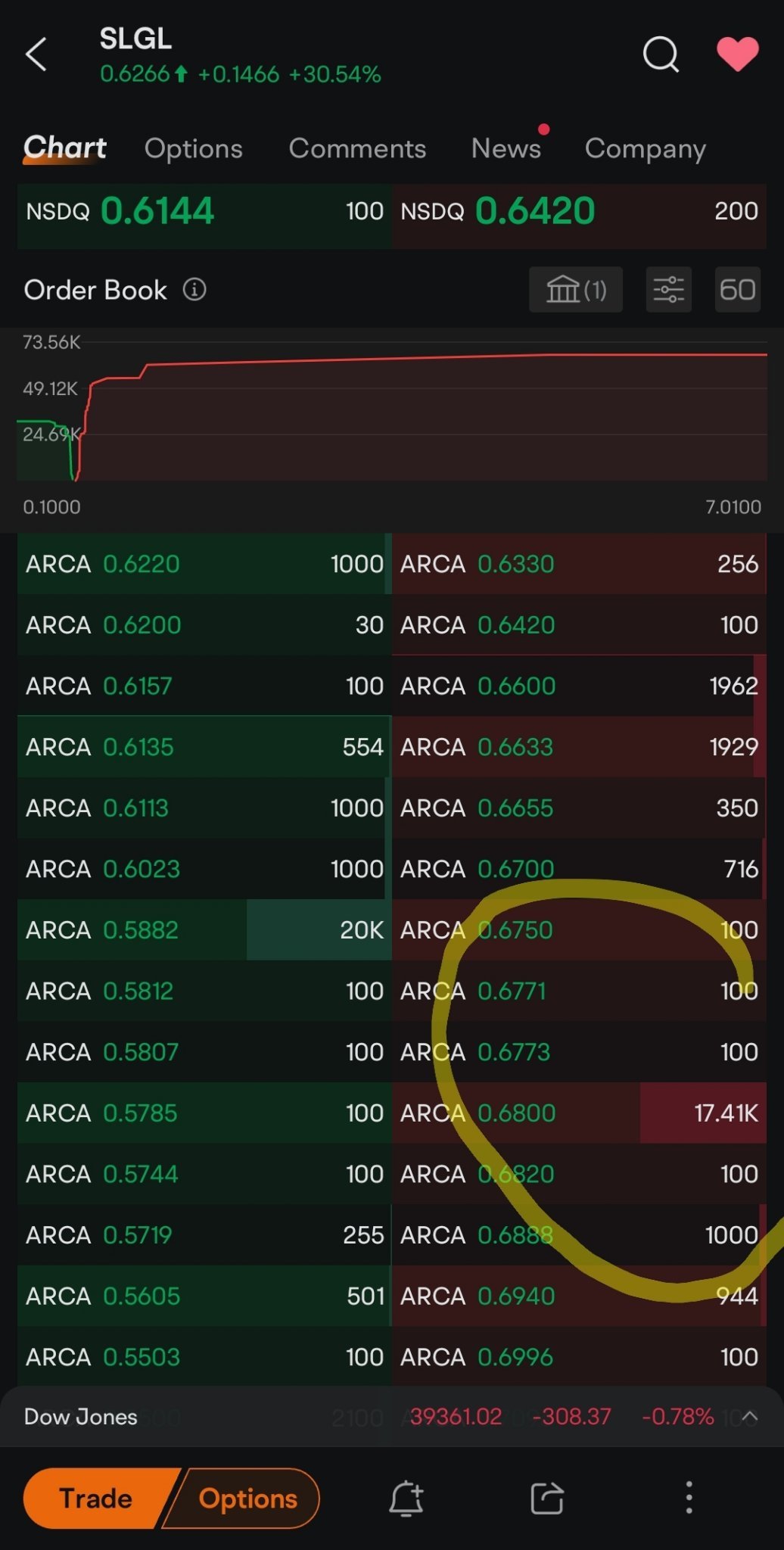The height and width of the screenshot is (1550, 784).
Task: Open order book filter settings sliders
Action: (x=669, y=289)
